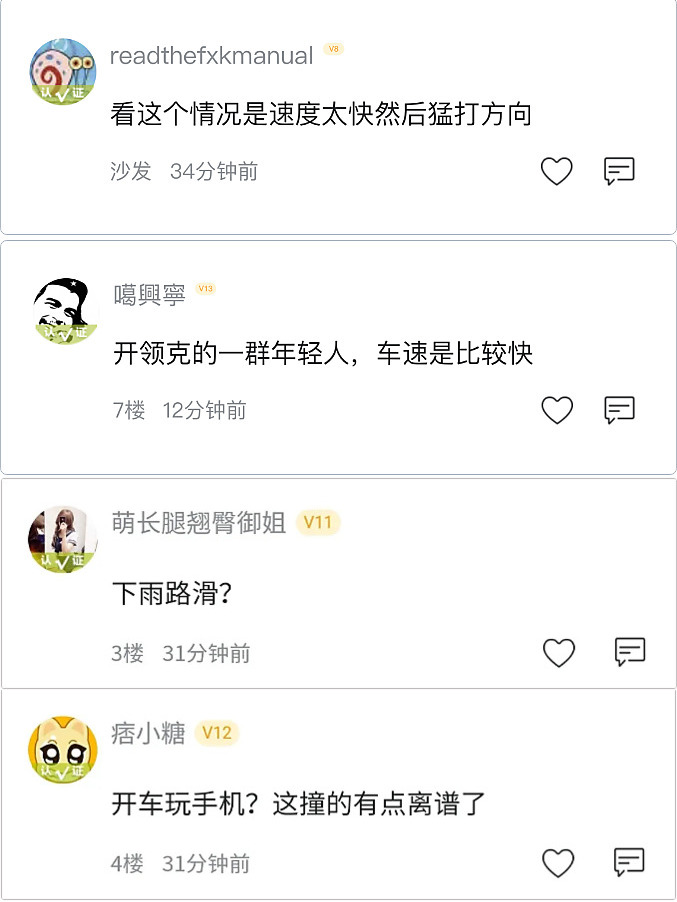Open readthefxkmanual's profile avatar
Viewport: 677px width, 902px height.
63,72
